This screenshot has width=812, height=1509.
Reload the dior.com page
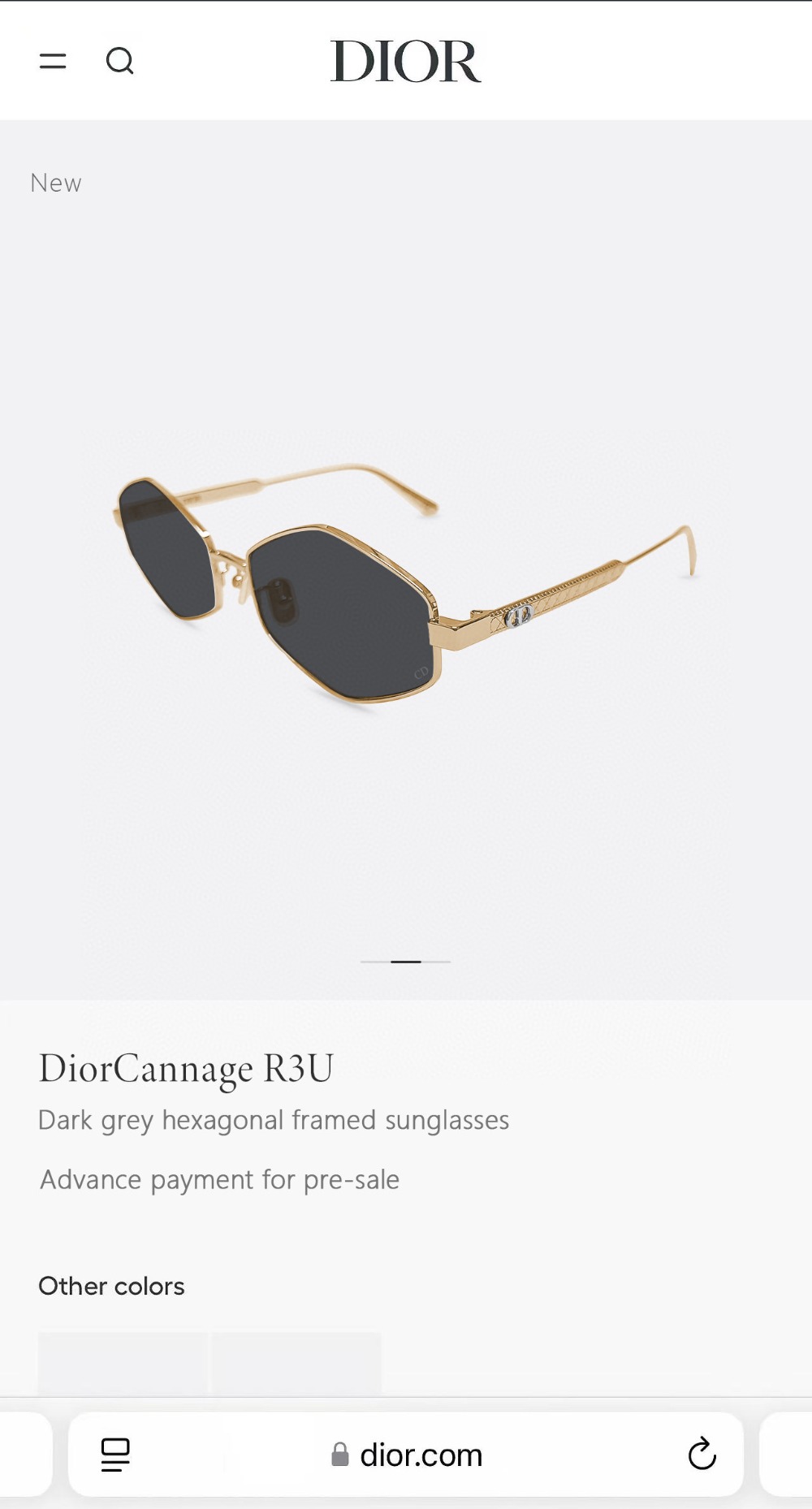click(x=702, y=1454)
